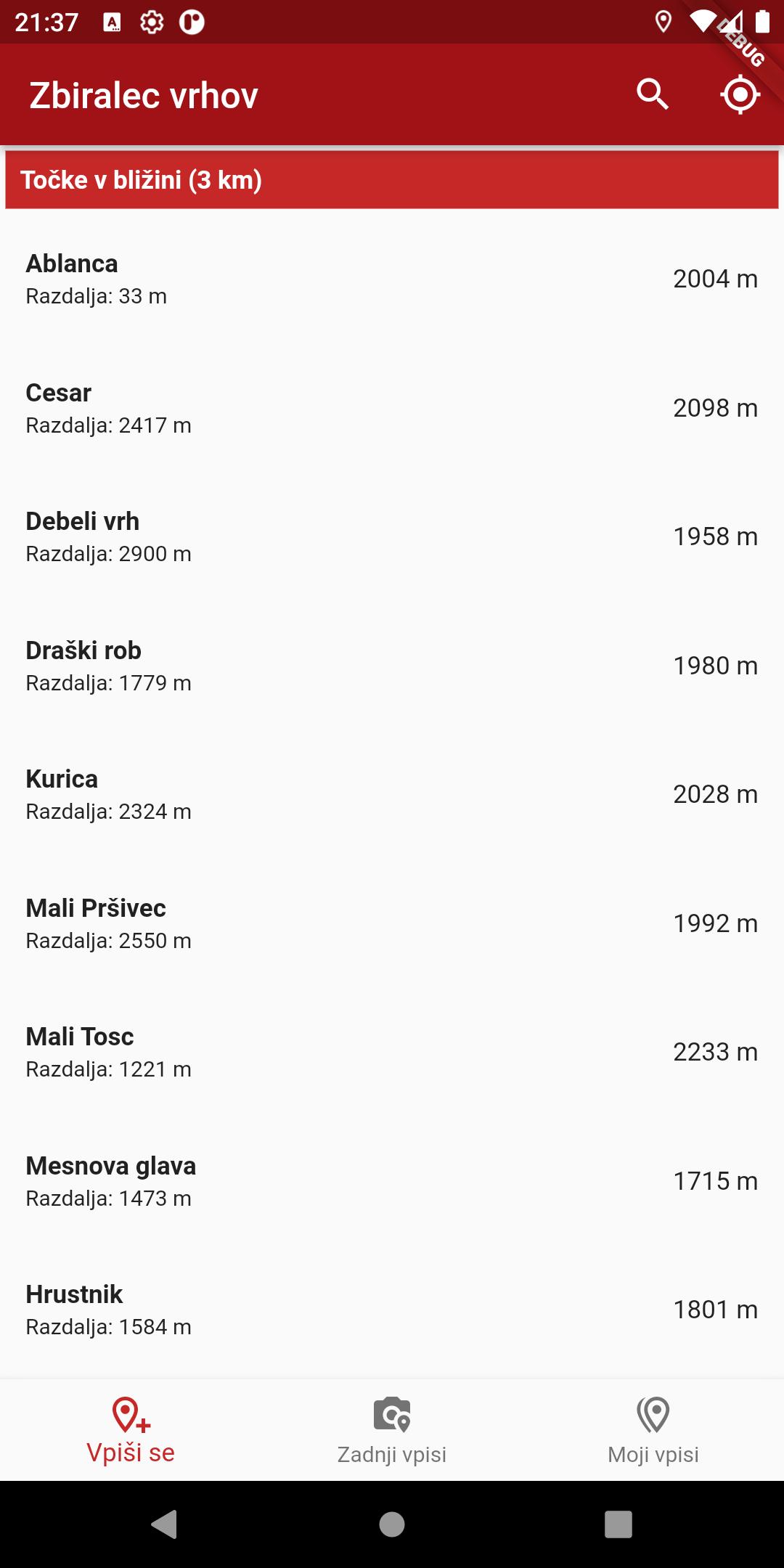Tap the locate-me target icon
Screen dimensions: 784x1568
740,94
